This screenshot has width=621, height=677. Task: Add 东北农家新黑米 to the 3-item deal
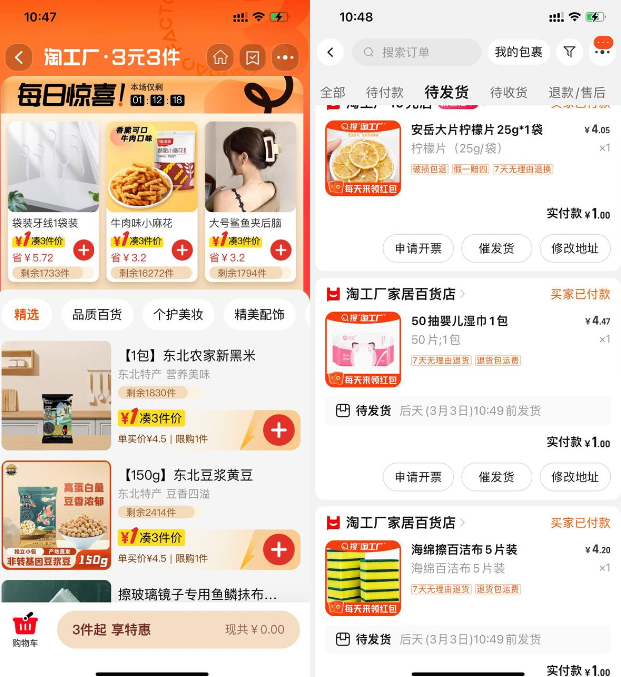278,430
